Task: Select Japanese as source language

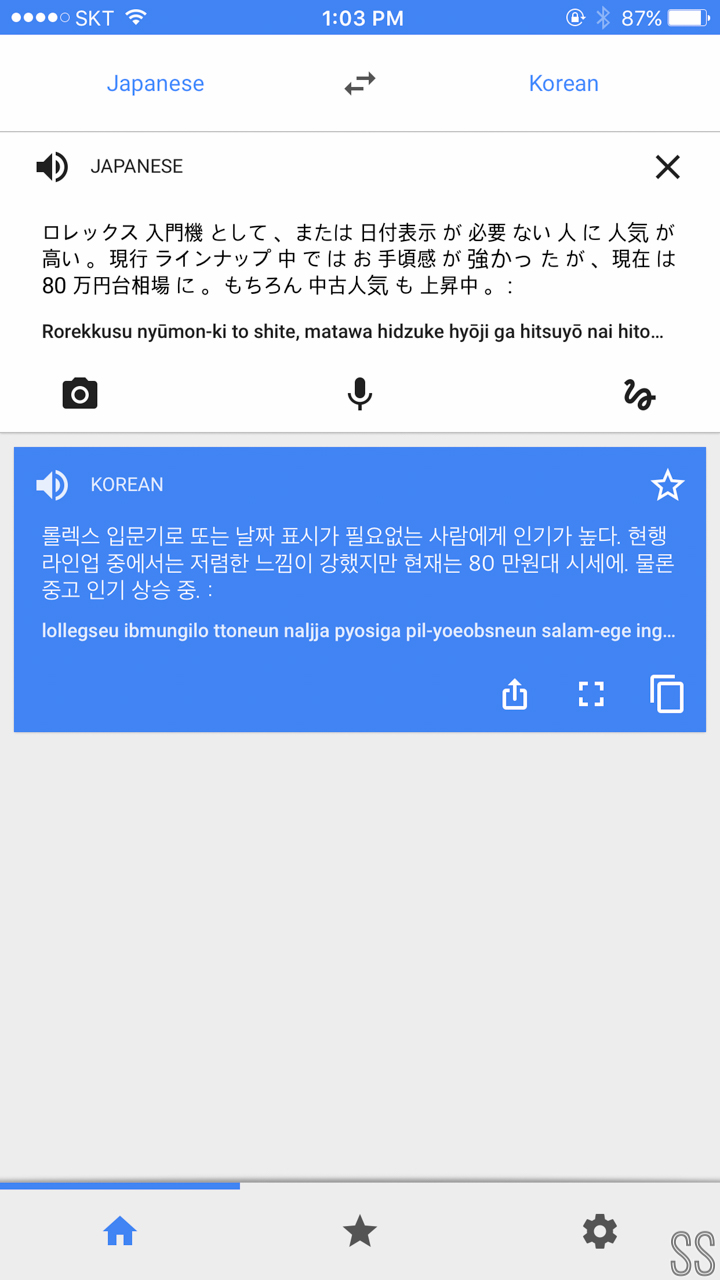Action: point(155,84)
